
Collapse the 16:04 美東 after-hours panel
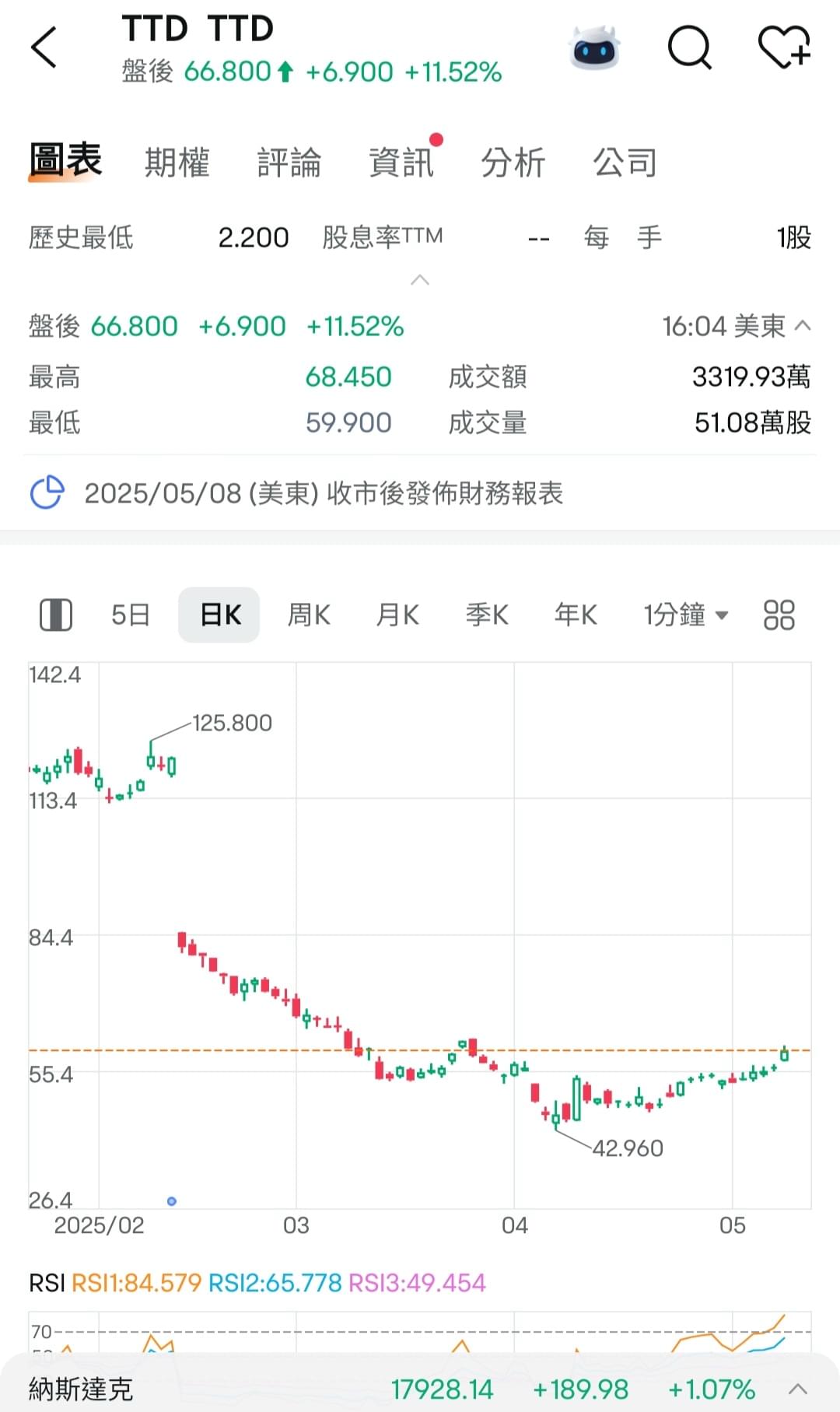[803, 326]
